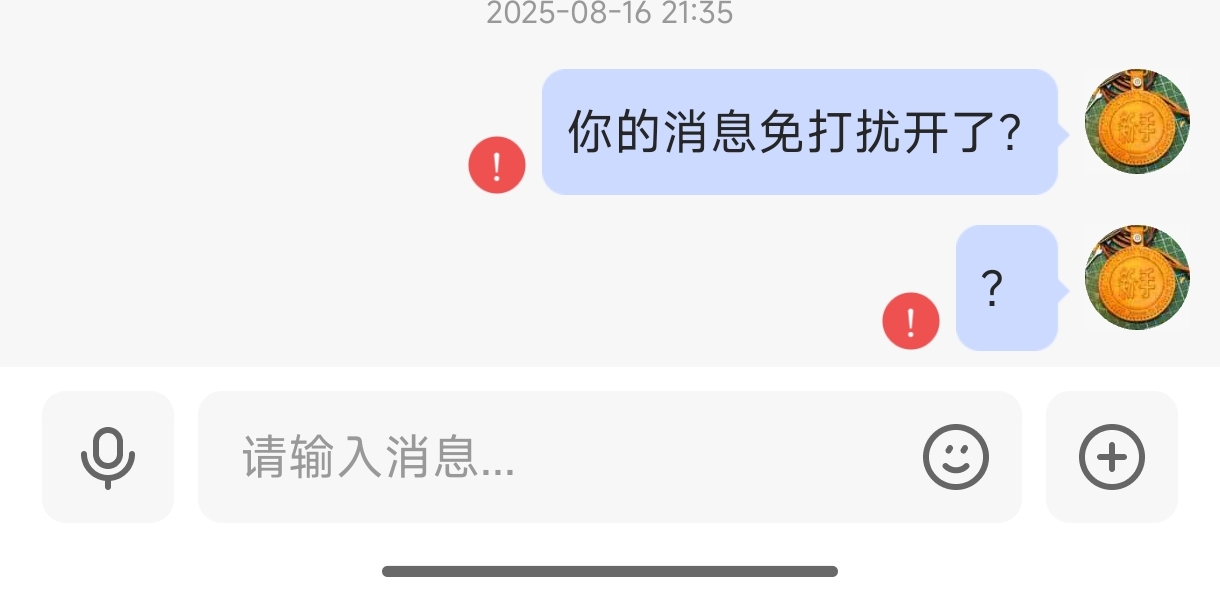Open avatar next to 你的消息免打扰开了? message
Viewport: 1220px width, 595px height.
coord(1137,122)
